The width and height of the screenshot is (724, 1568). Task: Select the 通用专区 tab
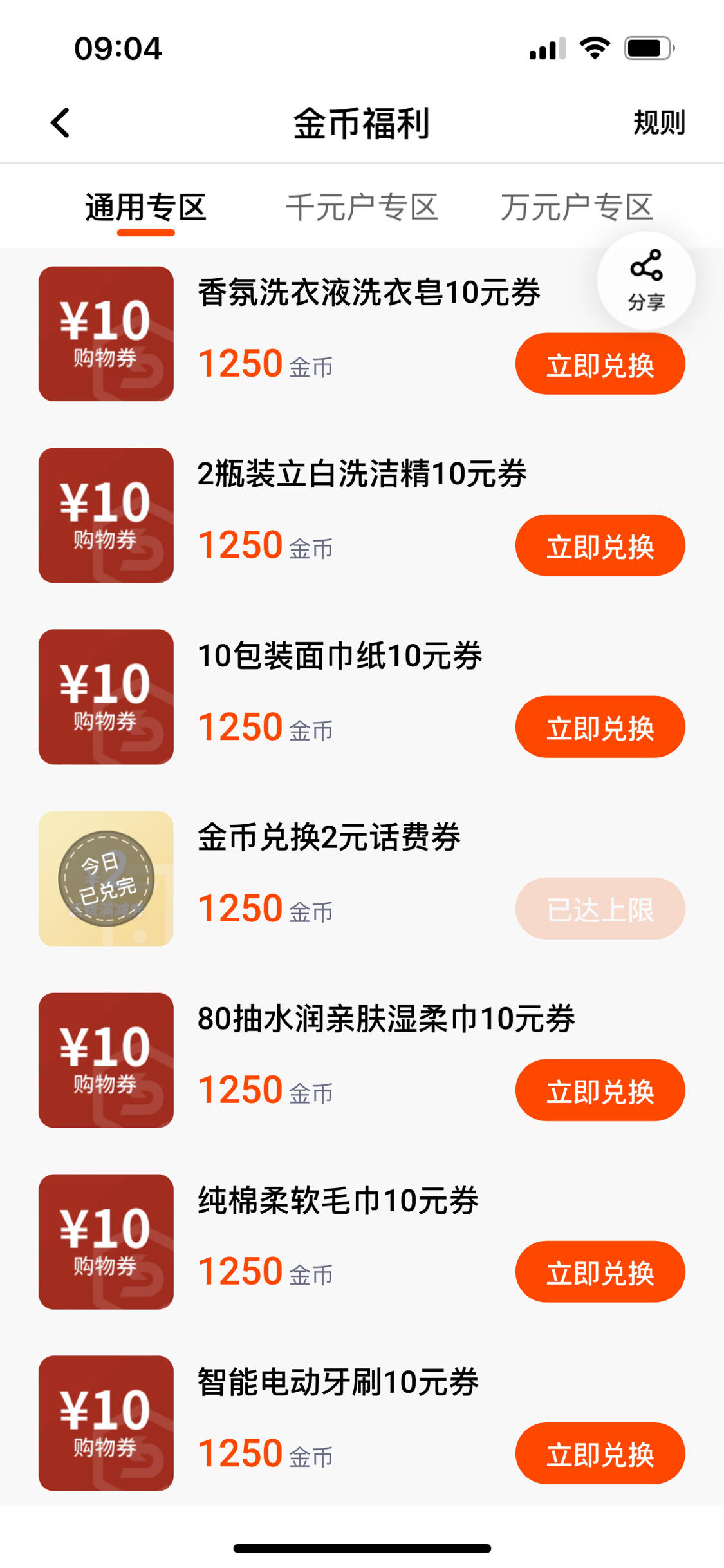[145, 207]
